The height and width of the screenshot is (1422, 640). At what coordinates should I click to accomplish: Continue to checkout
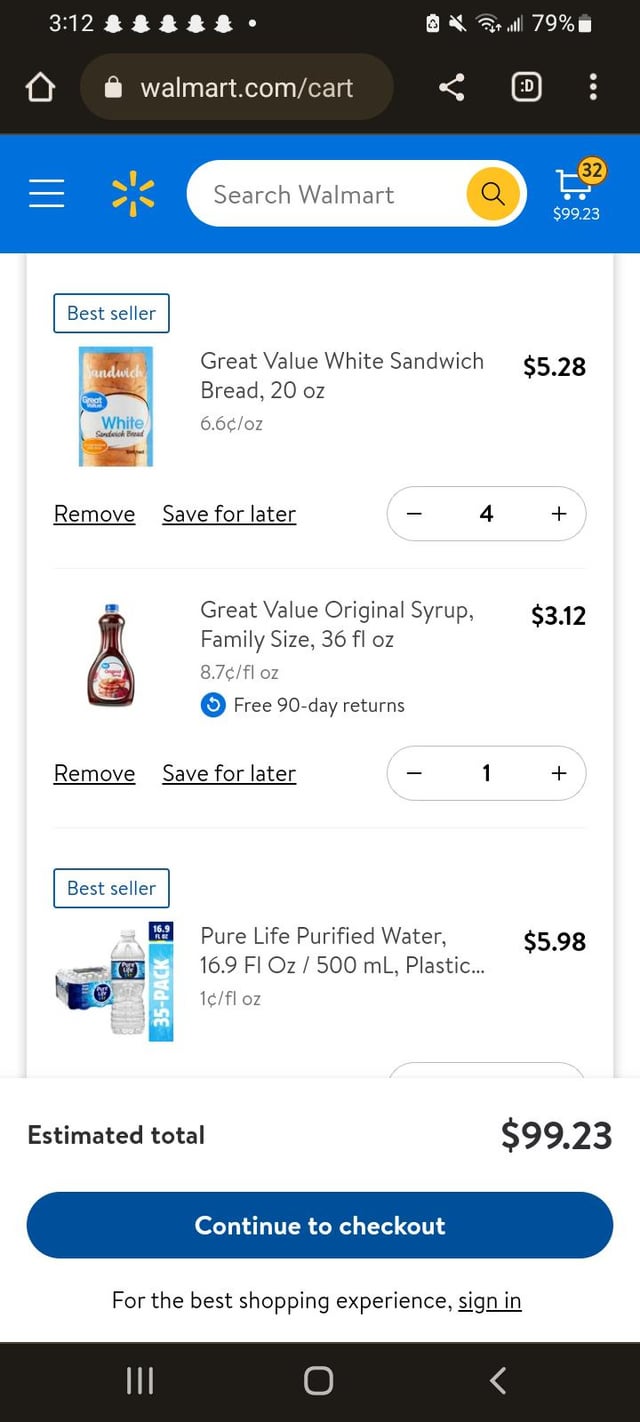tap(320, 1225)
